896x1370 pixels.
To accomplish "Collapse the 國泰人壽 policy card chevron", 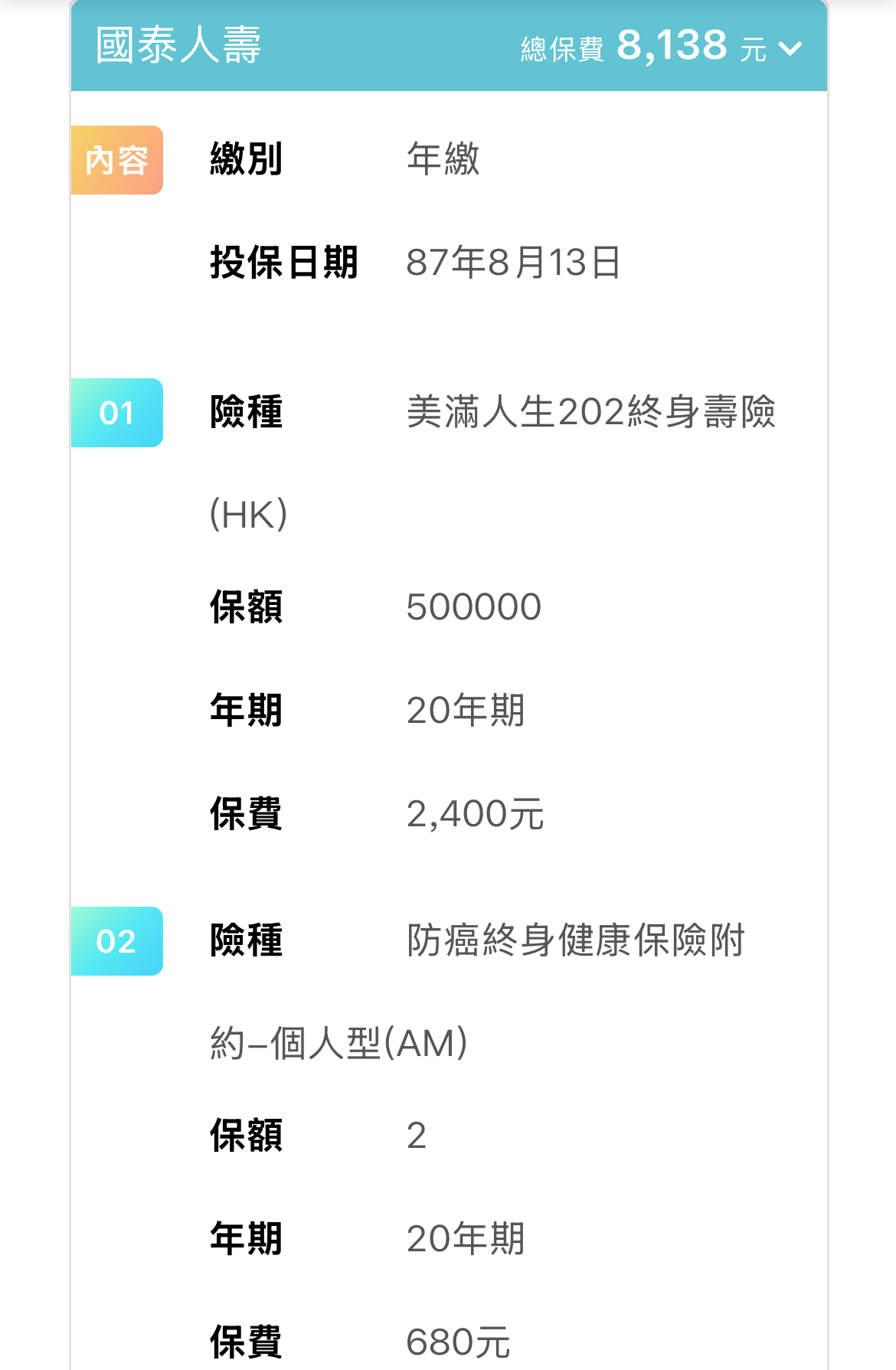I will click(790, 49).
